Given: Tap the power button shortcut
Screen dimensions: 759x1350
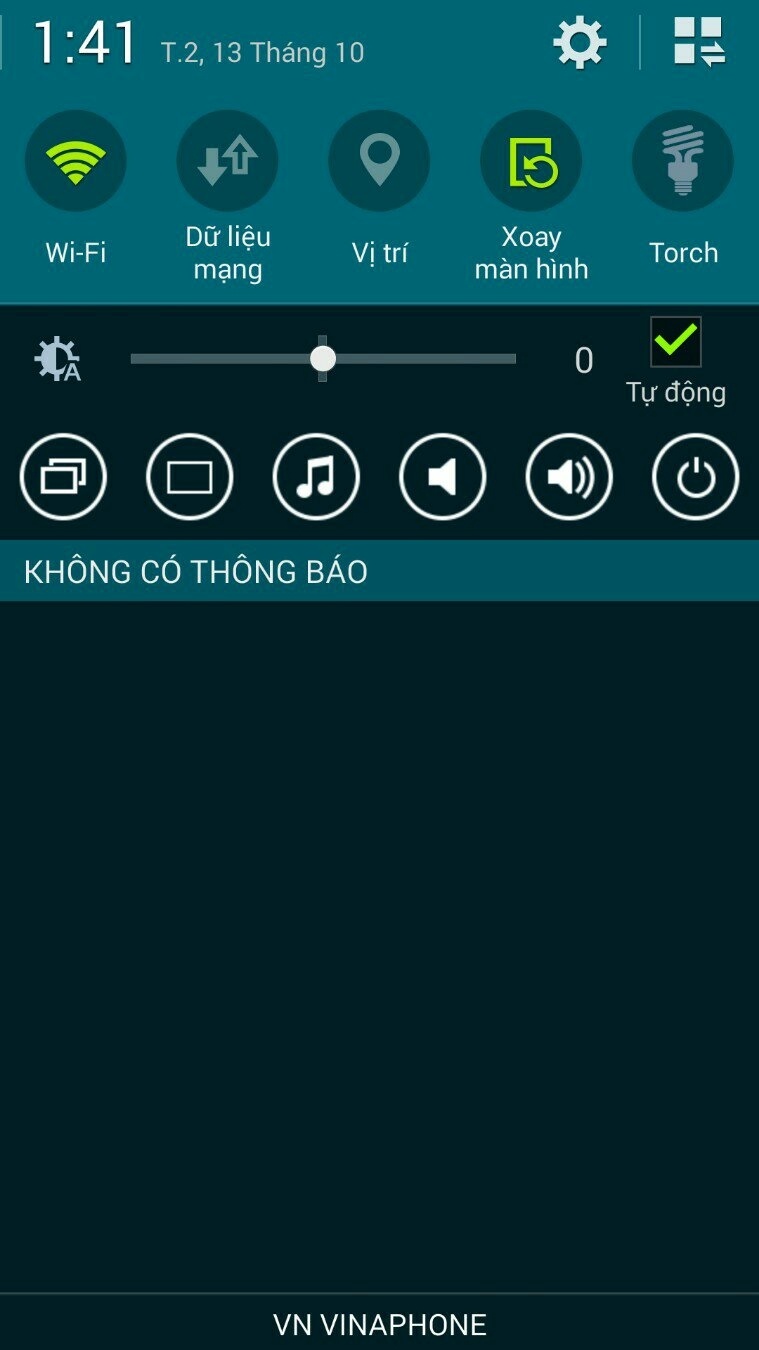Looking at the screenshot, I should click(x=695, y=477).
